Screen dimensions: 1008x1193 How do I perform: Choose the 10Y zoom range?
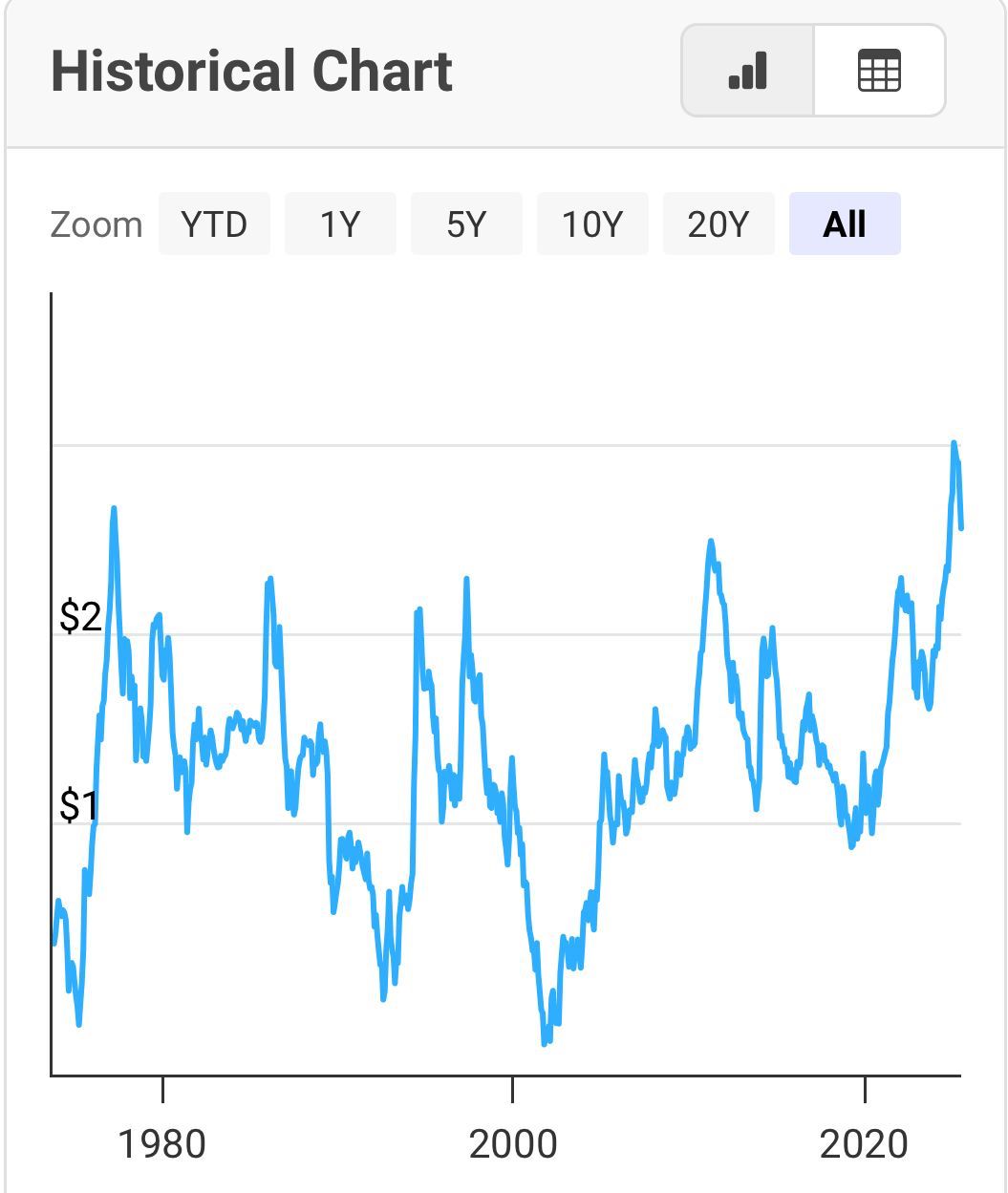tap(592, 224)
